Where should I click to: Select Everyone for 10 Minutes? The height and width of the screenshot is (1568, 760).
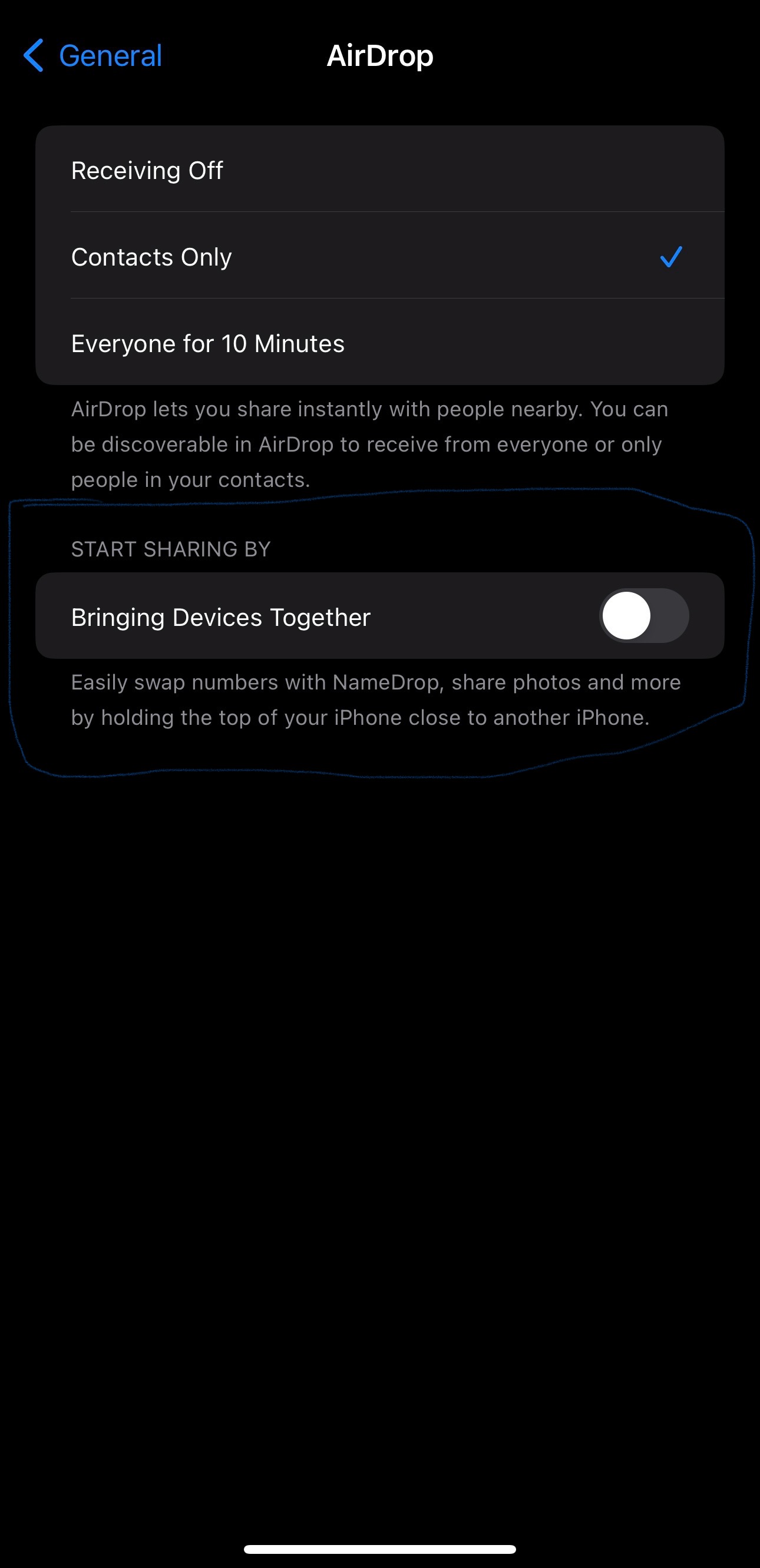(x=379, y=342)
